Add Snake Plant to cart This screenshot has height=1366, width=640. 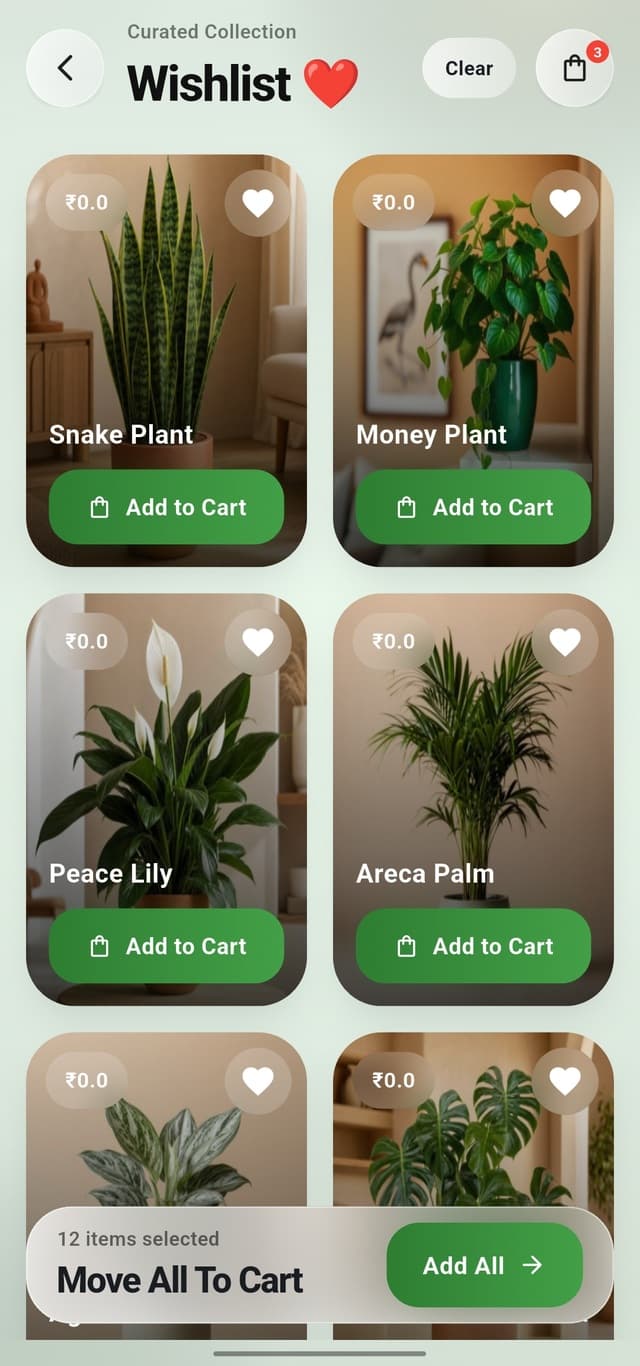pyautogui.click(x=166, y=507)
